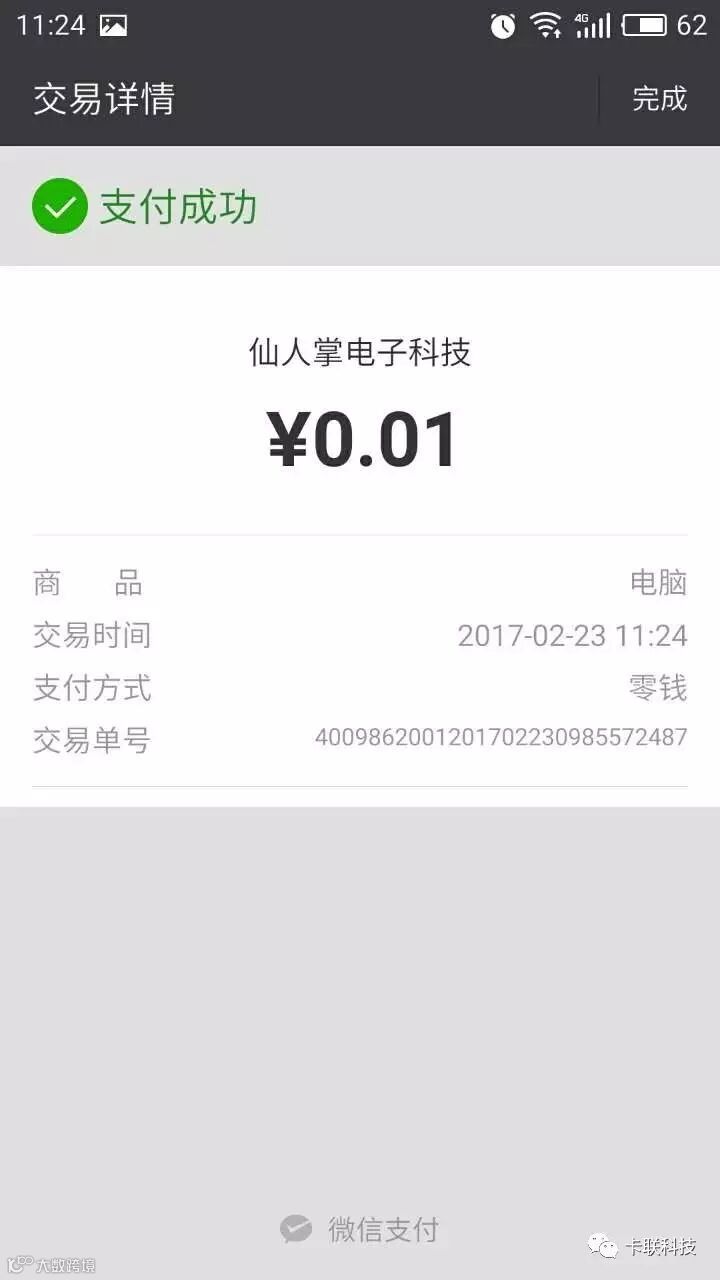Tap 完成 to finish the transaction

[x=659, y=99]
